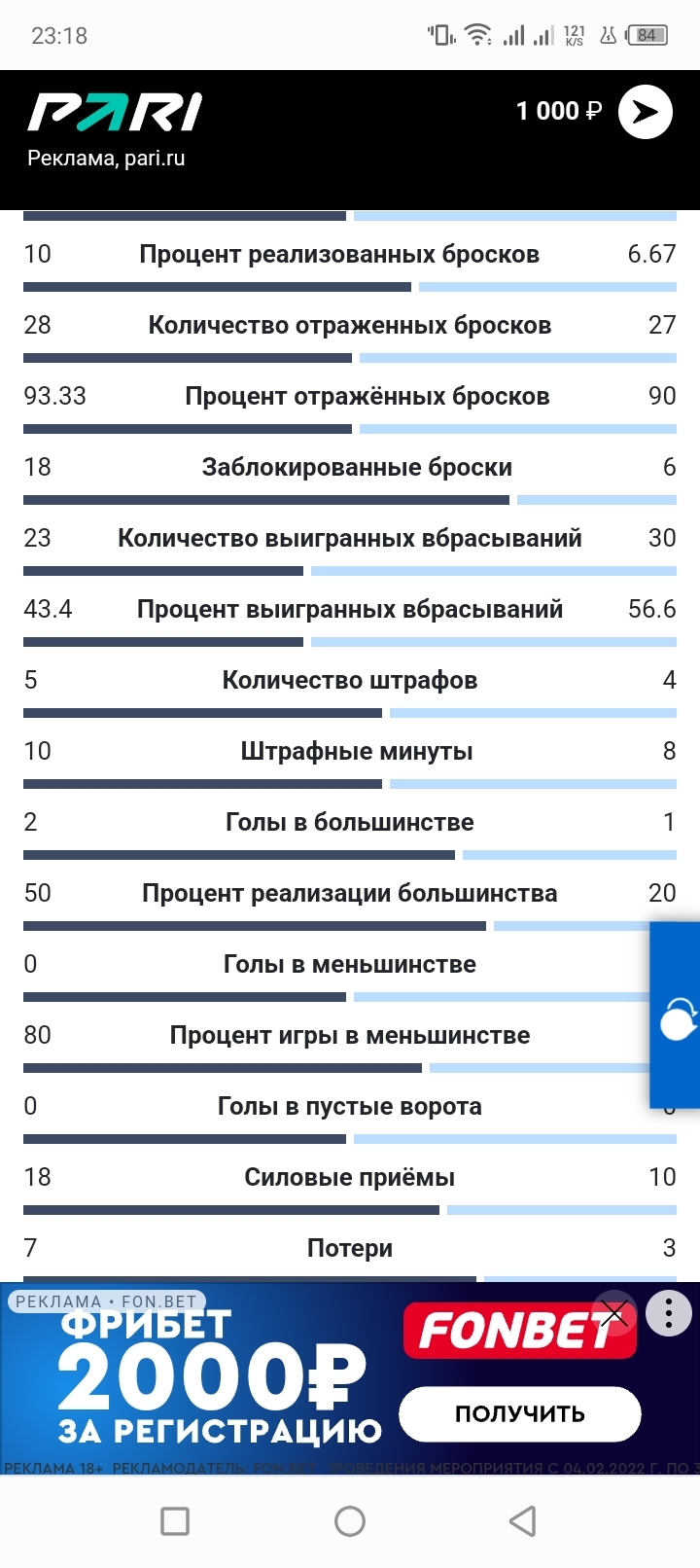This screenshot has width=700, height=1568.
Task: Open the PARI ad arrow button
Action: tap(646, 112)
